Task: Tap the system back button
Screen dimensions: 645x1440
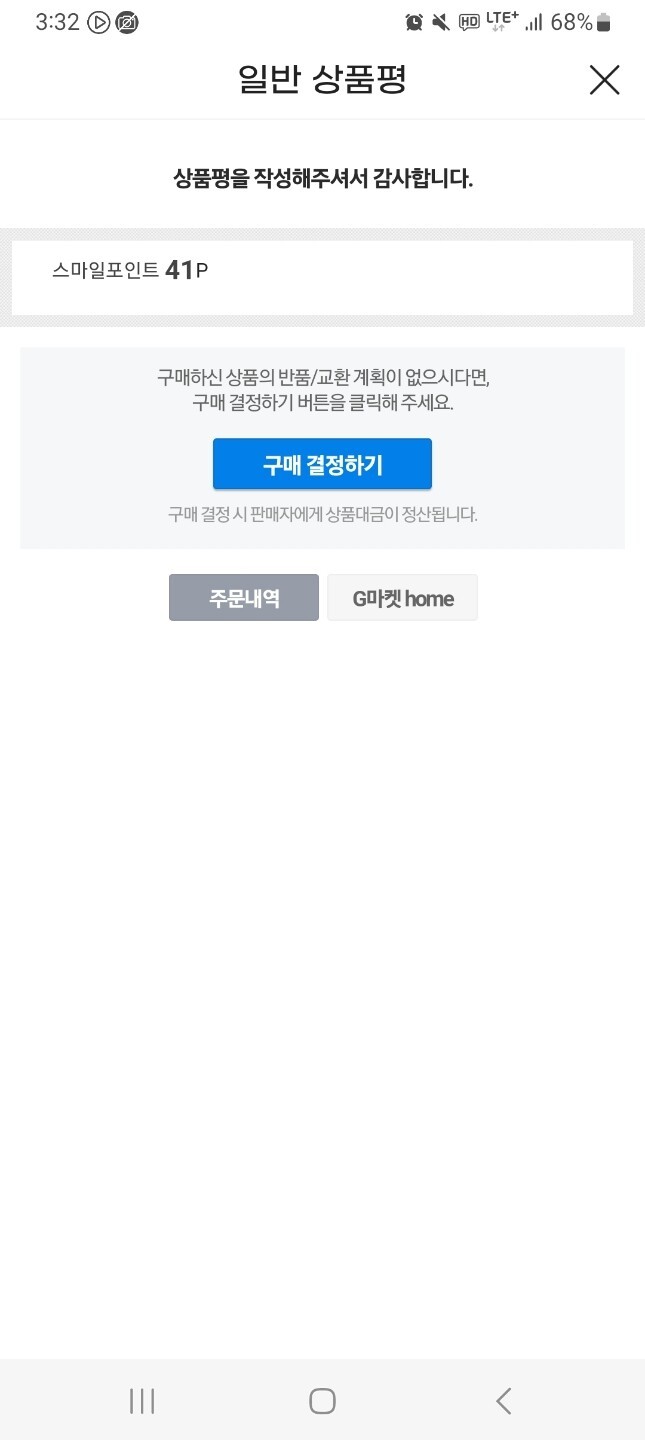Action: [x=503, y=1401]
